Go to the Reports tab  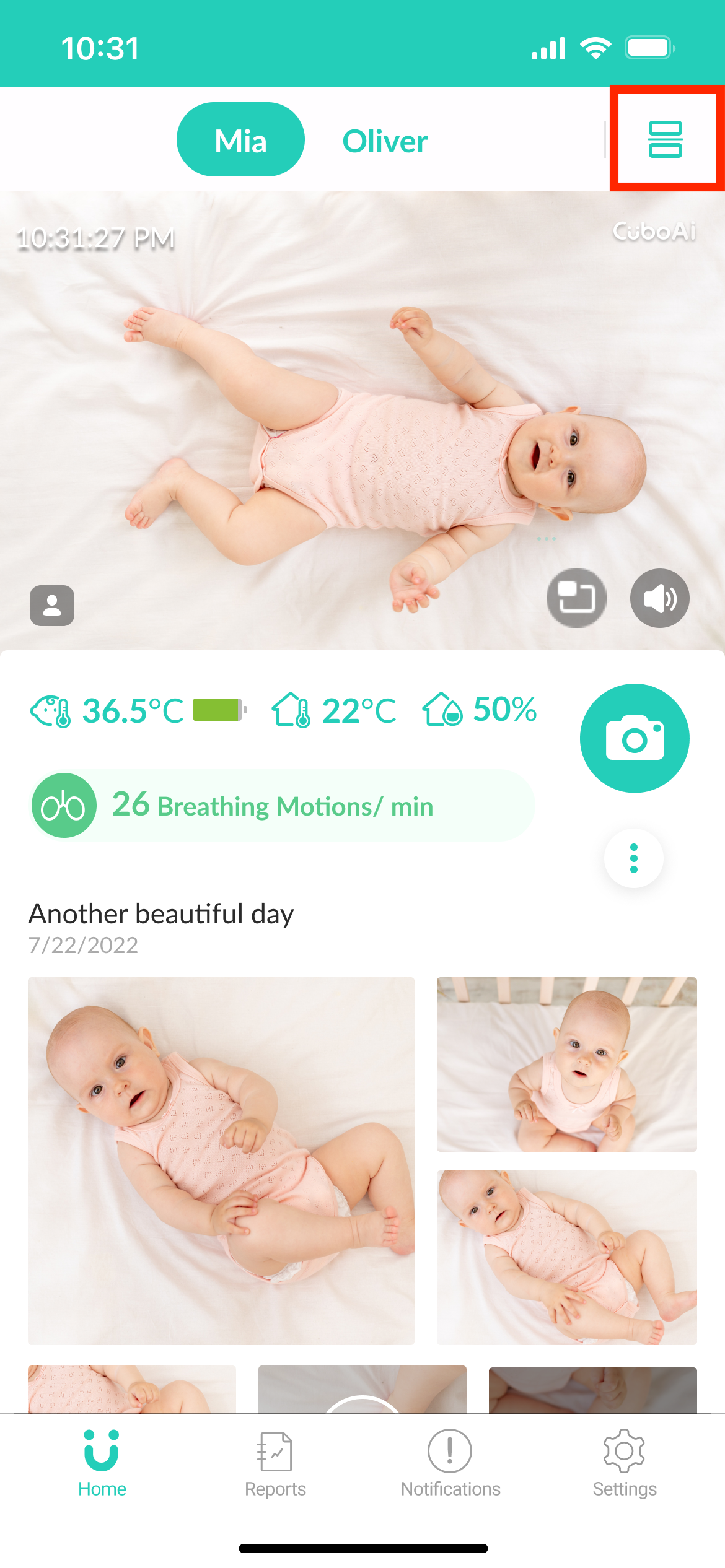click(275, 1462)
